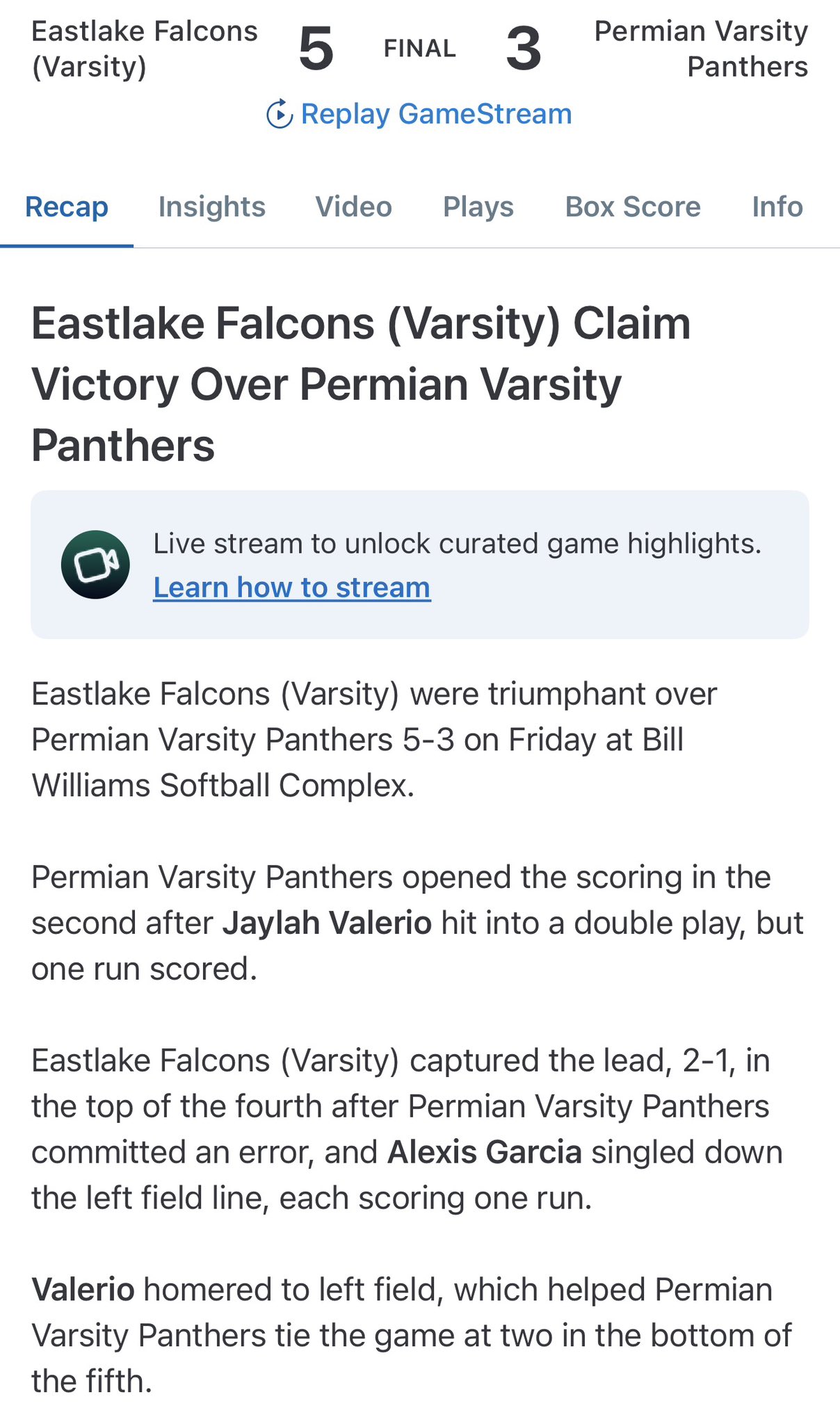
Task: Open the Video tab
Action: (x=353, y=207)
